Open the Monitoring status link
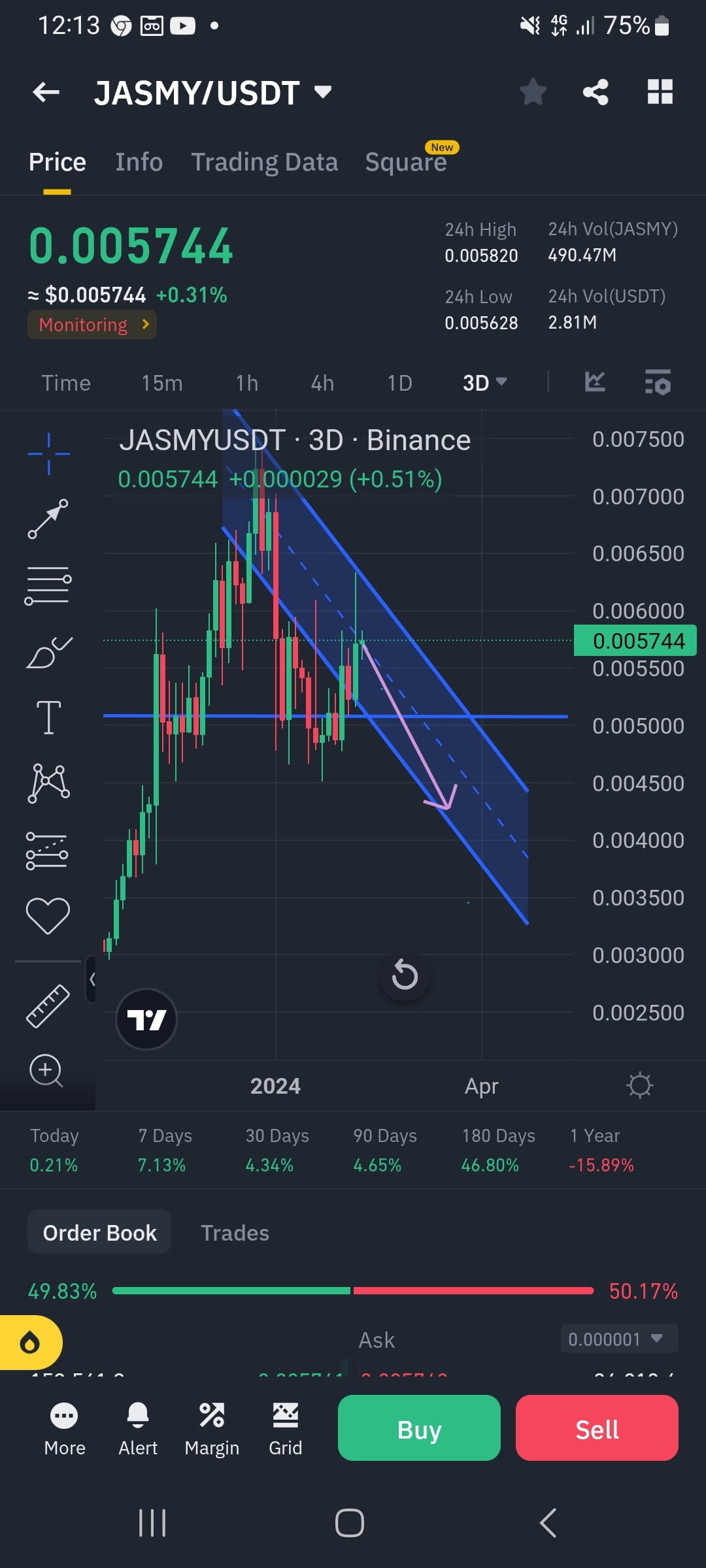706x1568 pixels. coord(92,324)
